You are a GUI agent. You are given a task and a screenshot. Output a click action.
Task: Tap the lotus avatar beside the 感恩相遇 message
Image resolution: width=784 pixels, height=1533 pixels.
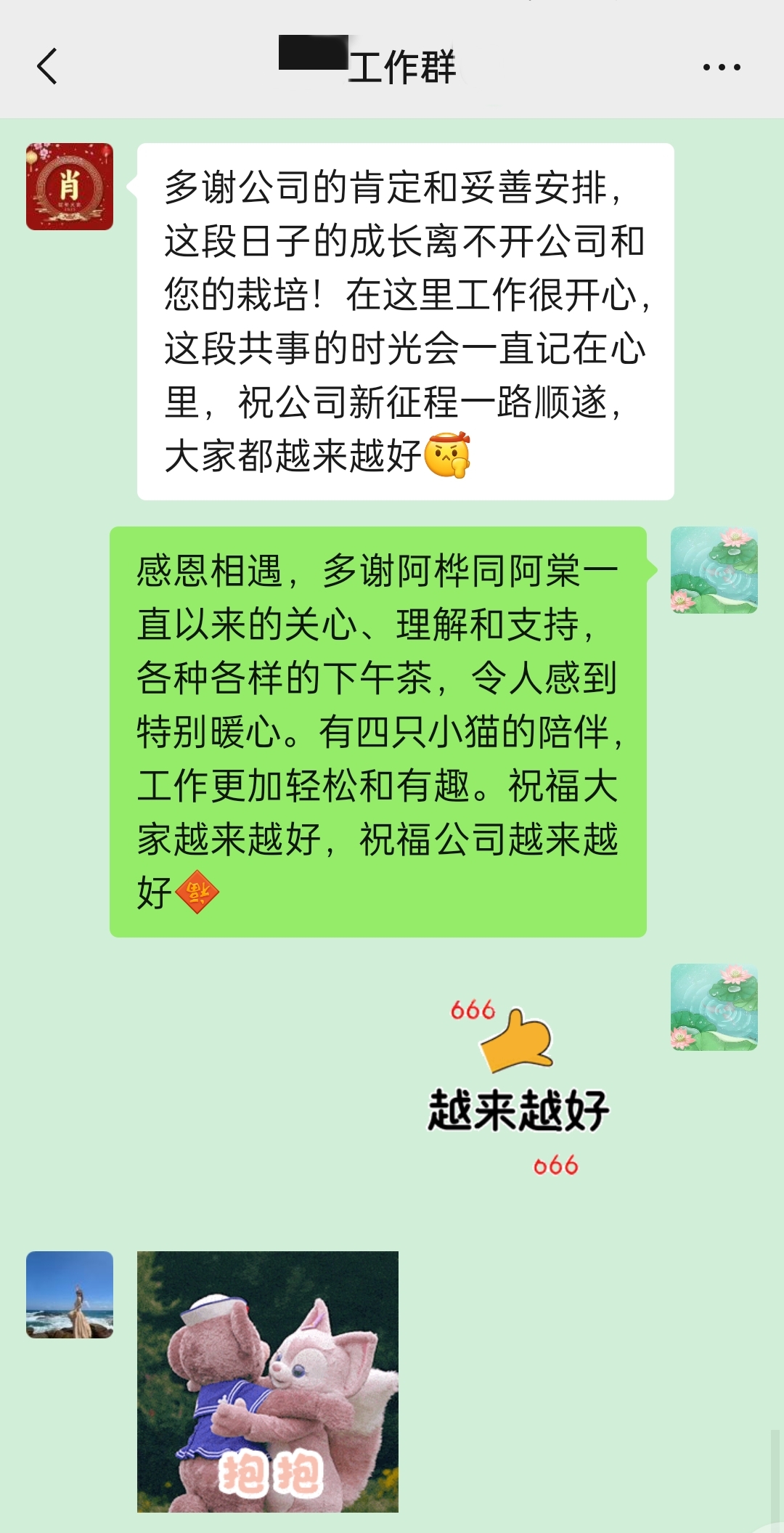pyautogui.click(x=714, y=570)
